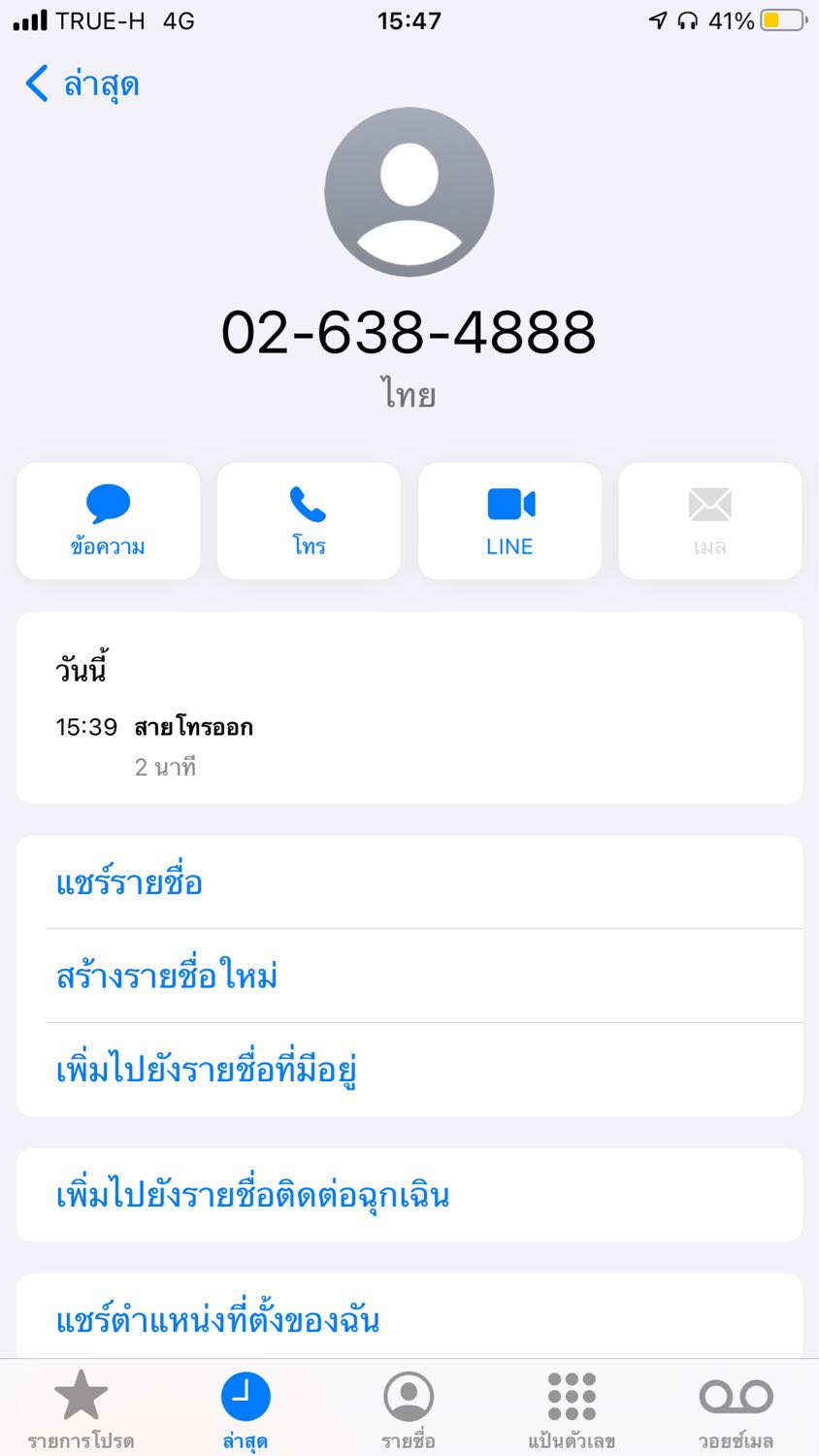Switch to วอยซ์เมล tab
Viewport: 819px width, 1456px height.
[736, 1409]
